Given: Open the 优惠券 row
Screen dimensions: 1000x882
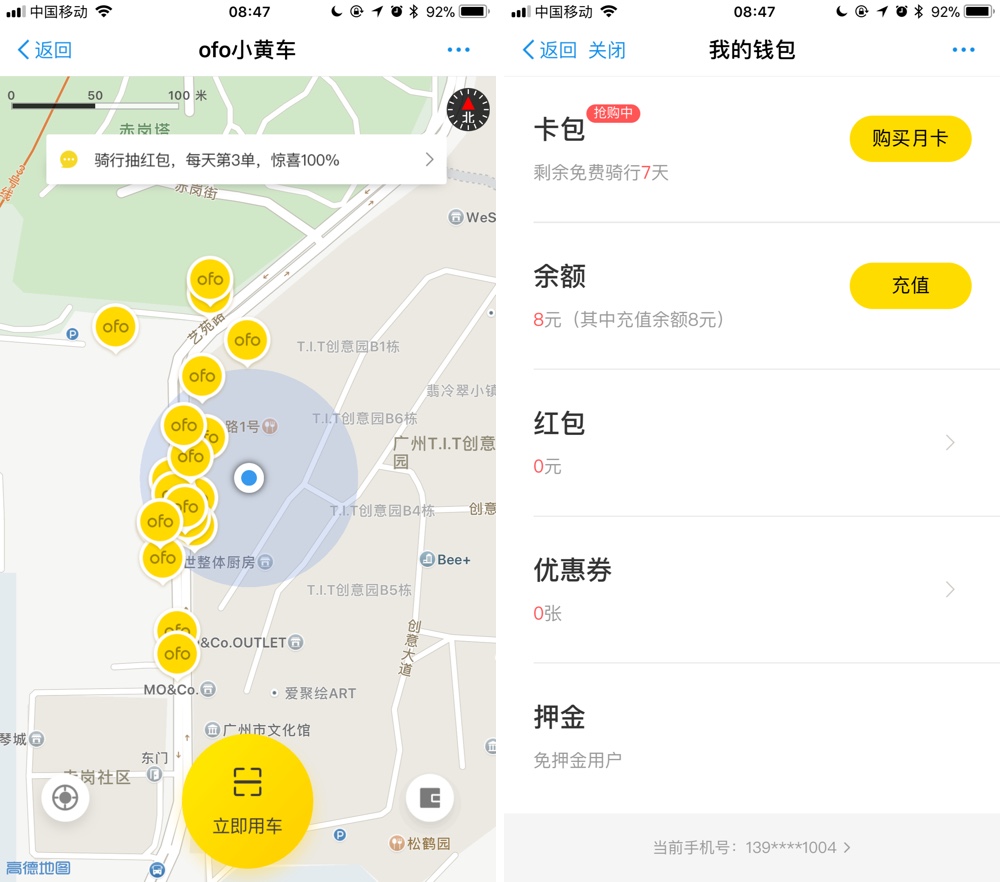Looking at the screenshot, I should tap(750, 589).
